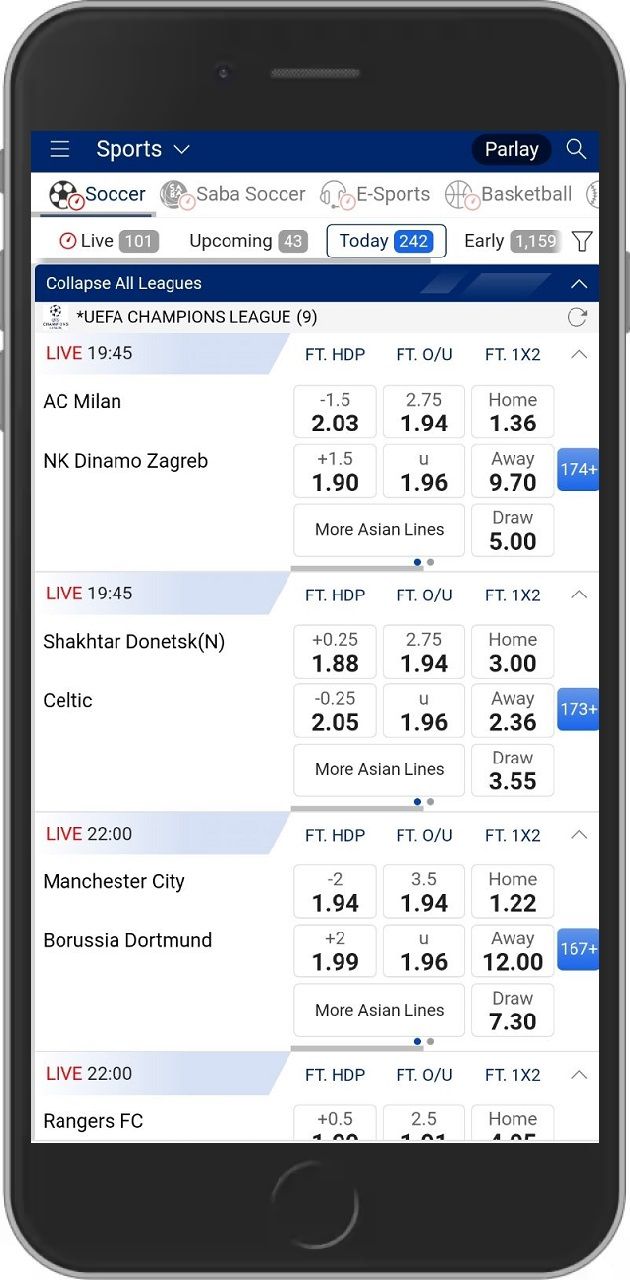Screen dimensions: 630x1280
Task: Pick Draw 7.30 for Manchester City match
Action: pos(513,1010)
